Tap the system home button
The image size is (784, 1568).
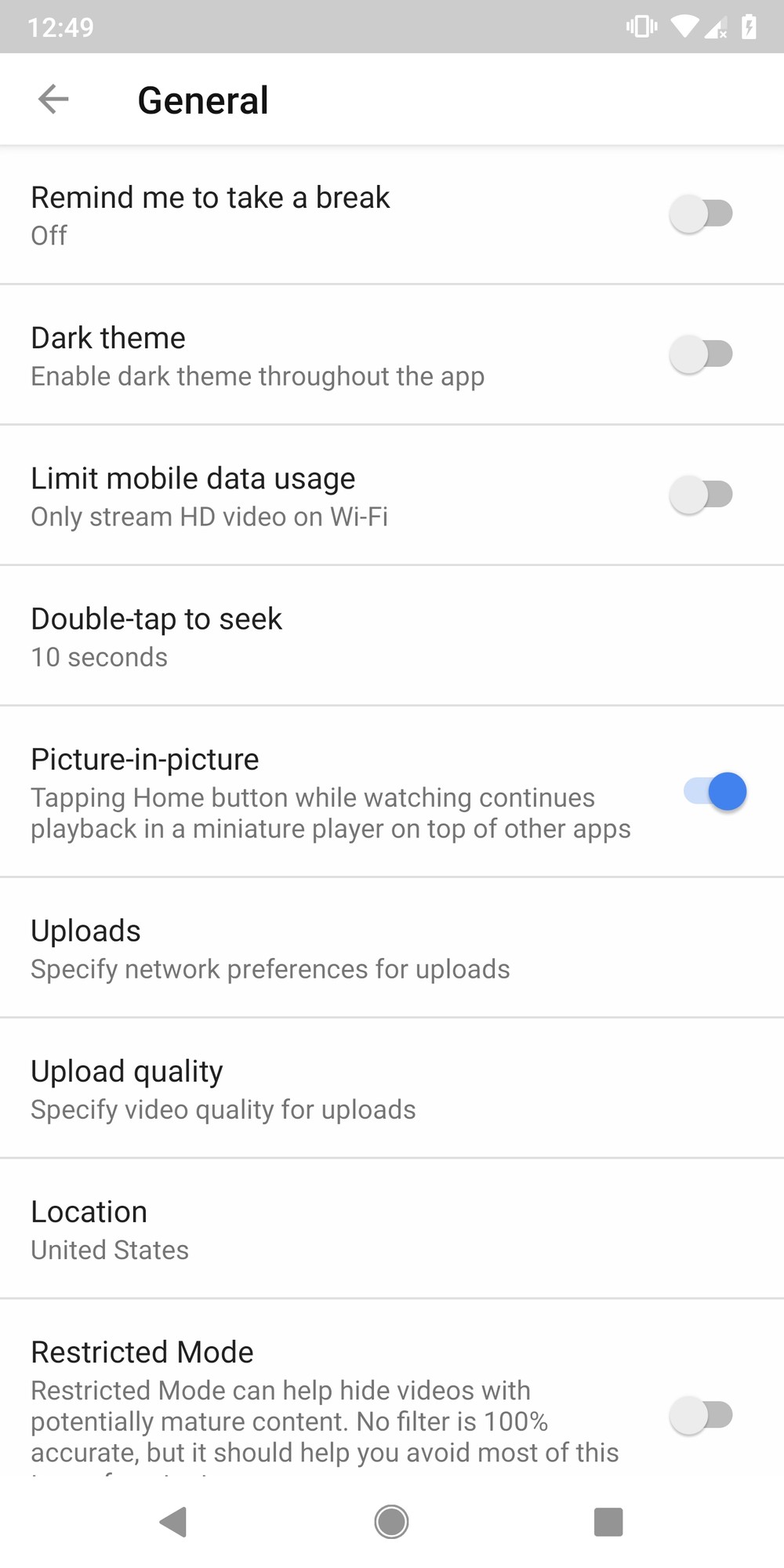point(391,1522)
